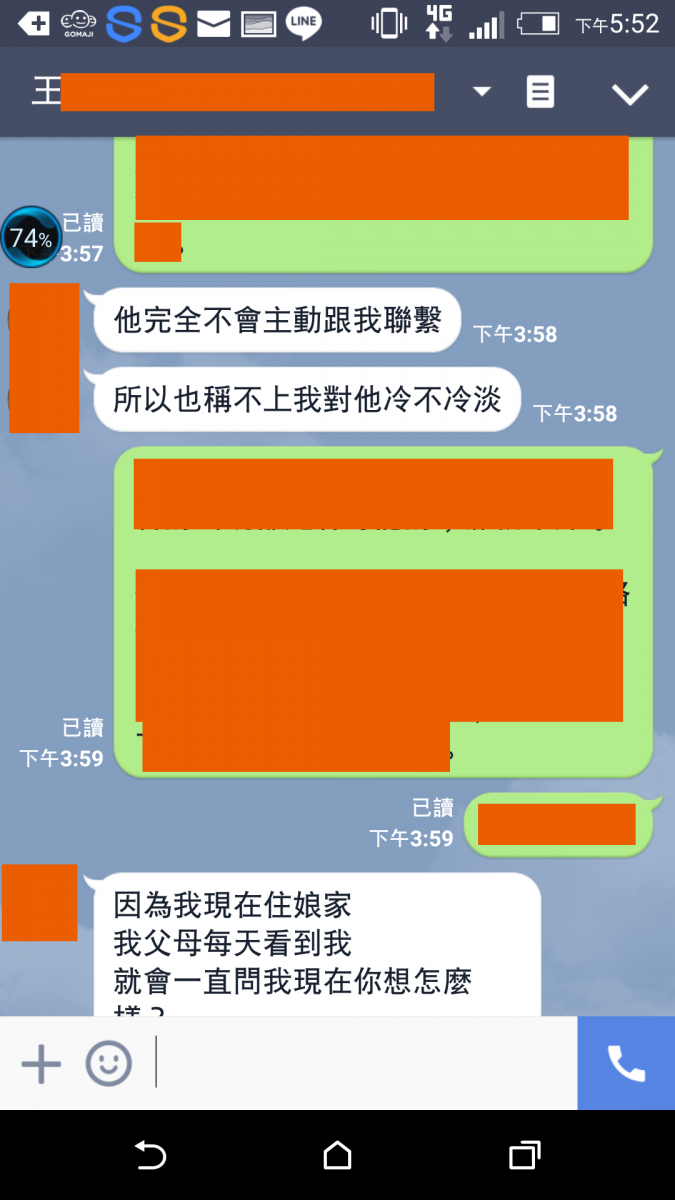Image resolution: width=675 pixels, height=1200 pixels.
Task: Open the notes icon in header
Action: coord(540,93)
